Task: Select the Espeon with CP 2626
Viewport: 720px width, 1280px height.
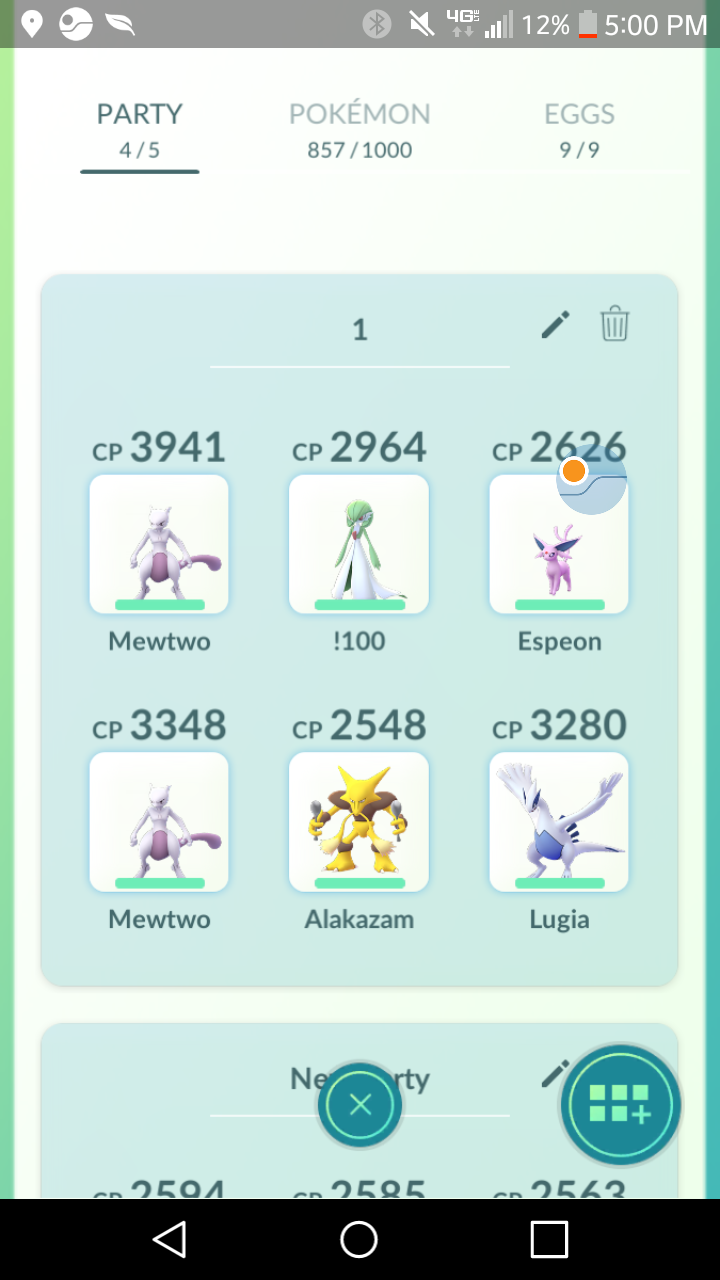Action: (559, 543)
